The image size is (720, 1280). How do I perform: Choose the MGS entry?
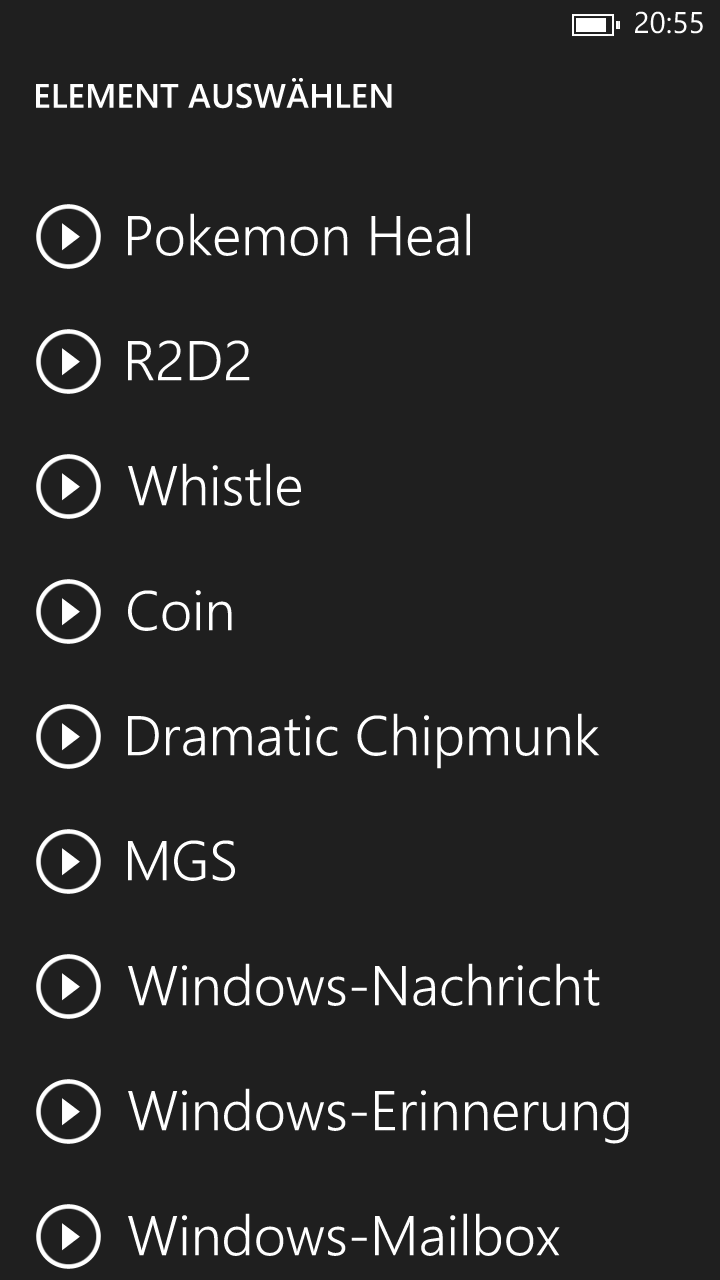[x=181, y=862]
